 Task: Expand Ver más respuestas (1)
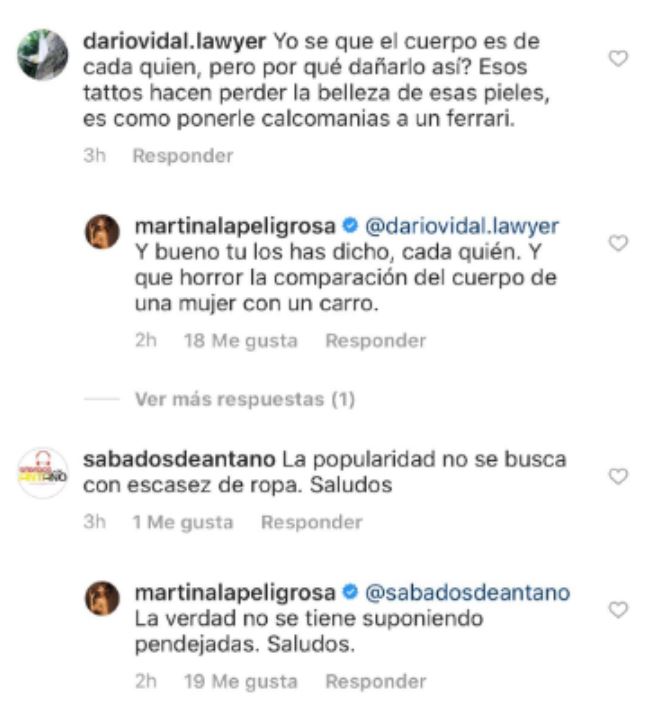(x=245, y=399)
